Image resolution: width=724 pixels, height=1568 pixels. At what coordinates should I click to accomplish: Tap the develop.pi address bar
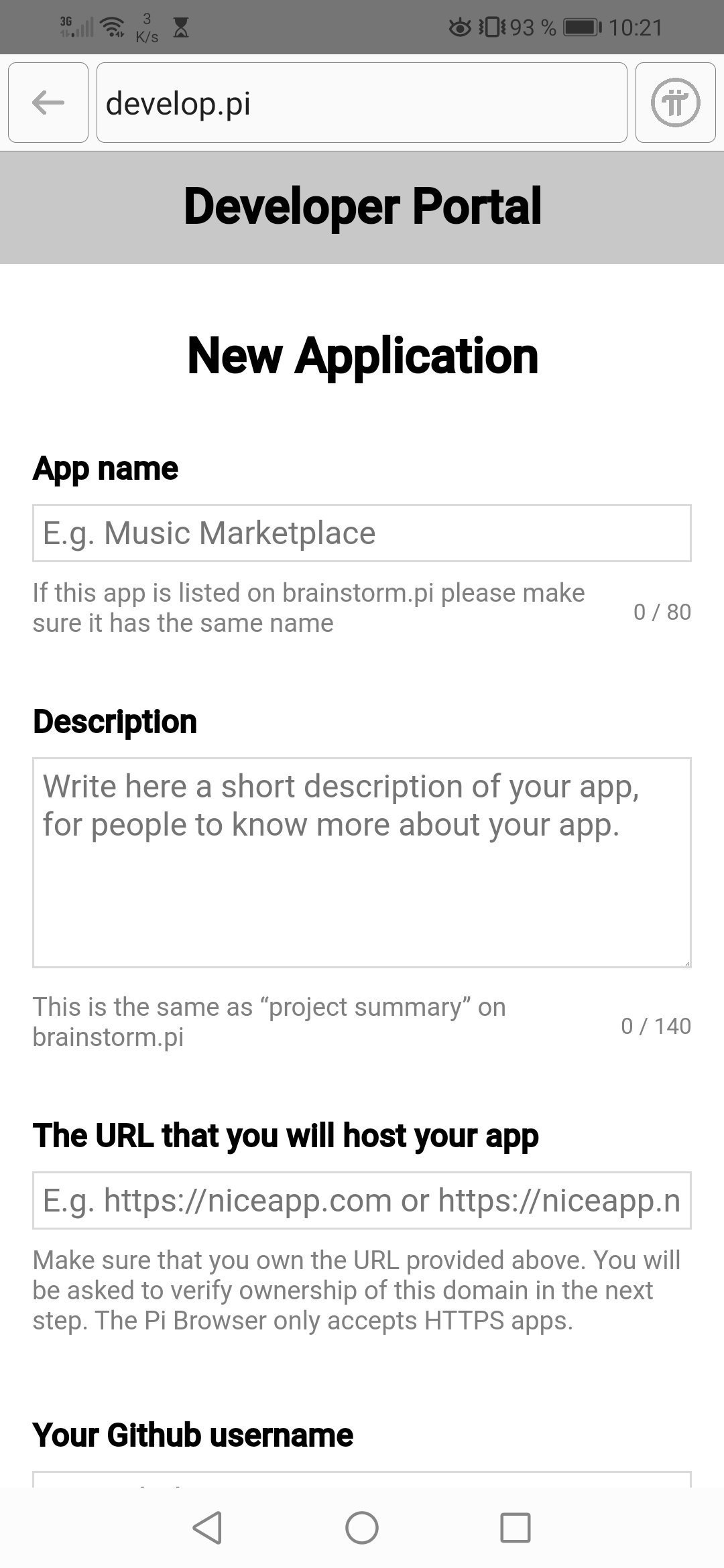(361, 103)
